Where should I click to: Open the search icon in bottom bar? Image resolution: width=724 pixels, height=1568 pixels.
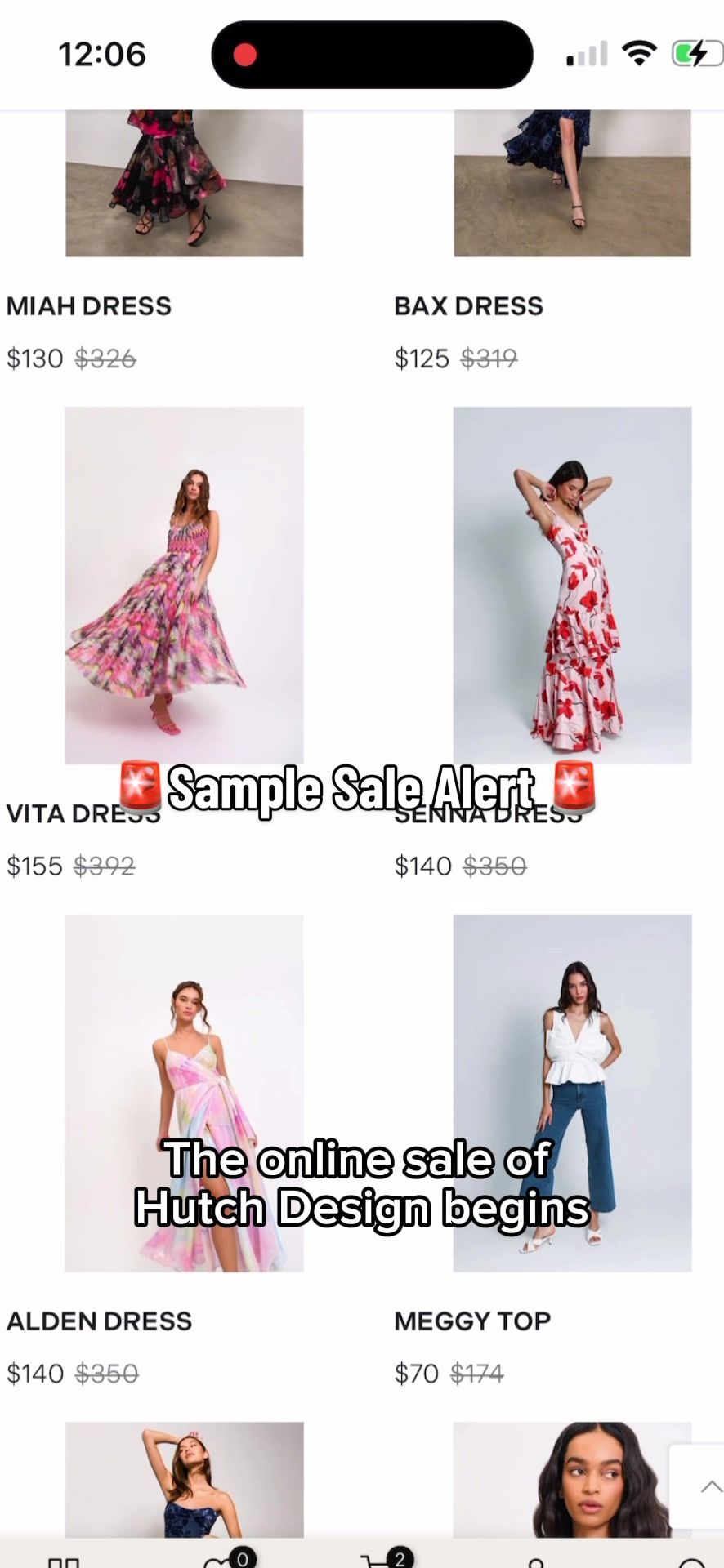pos(691,1561)
